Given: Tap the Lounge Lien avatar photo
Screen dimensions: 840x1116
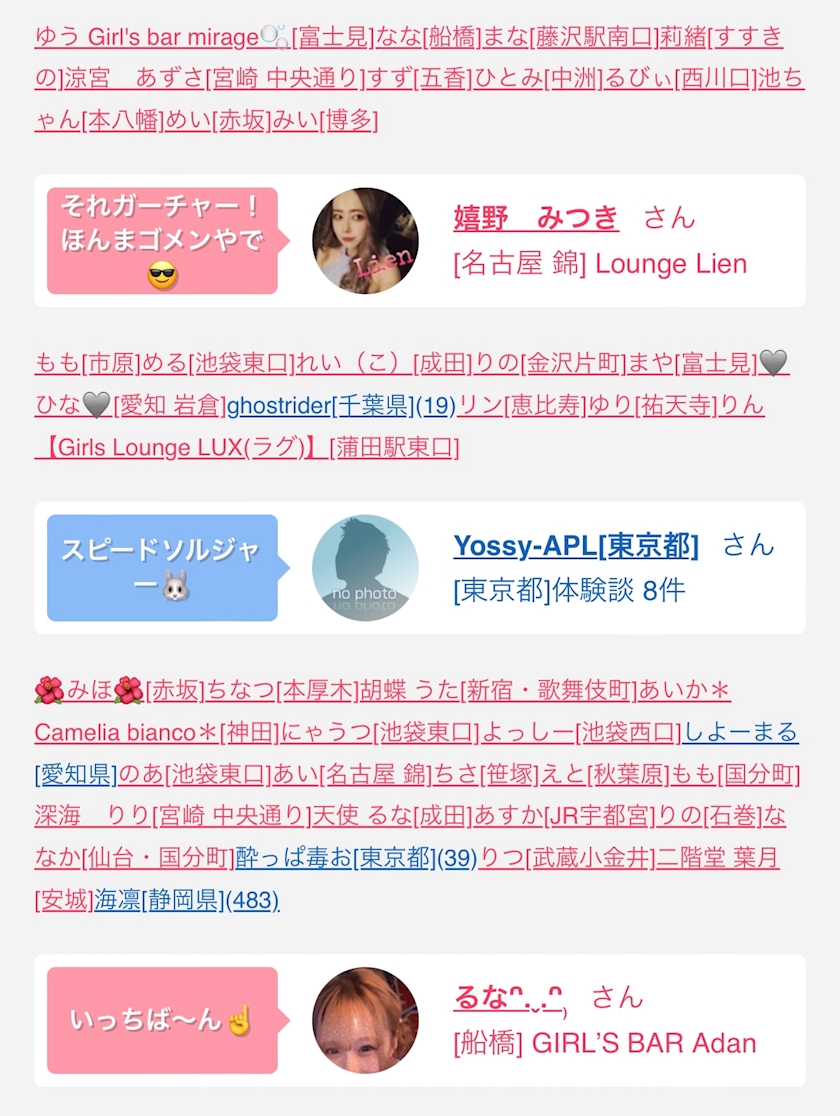Looking at the screenshot, I should (x=365, y=241).
